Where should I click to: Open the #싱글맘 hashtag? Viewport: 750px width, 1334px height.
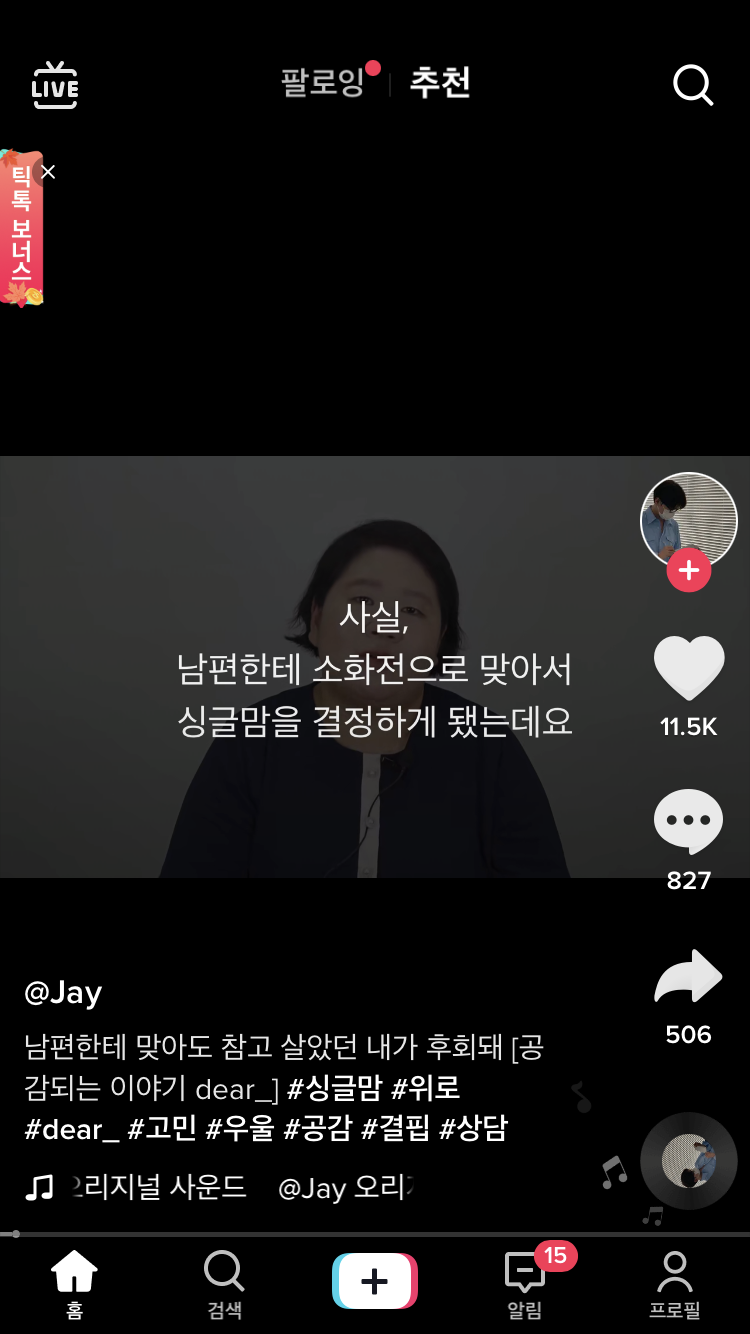(334, 1088)
